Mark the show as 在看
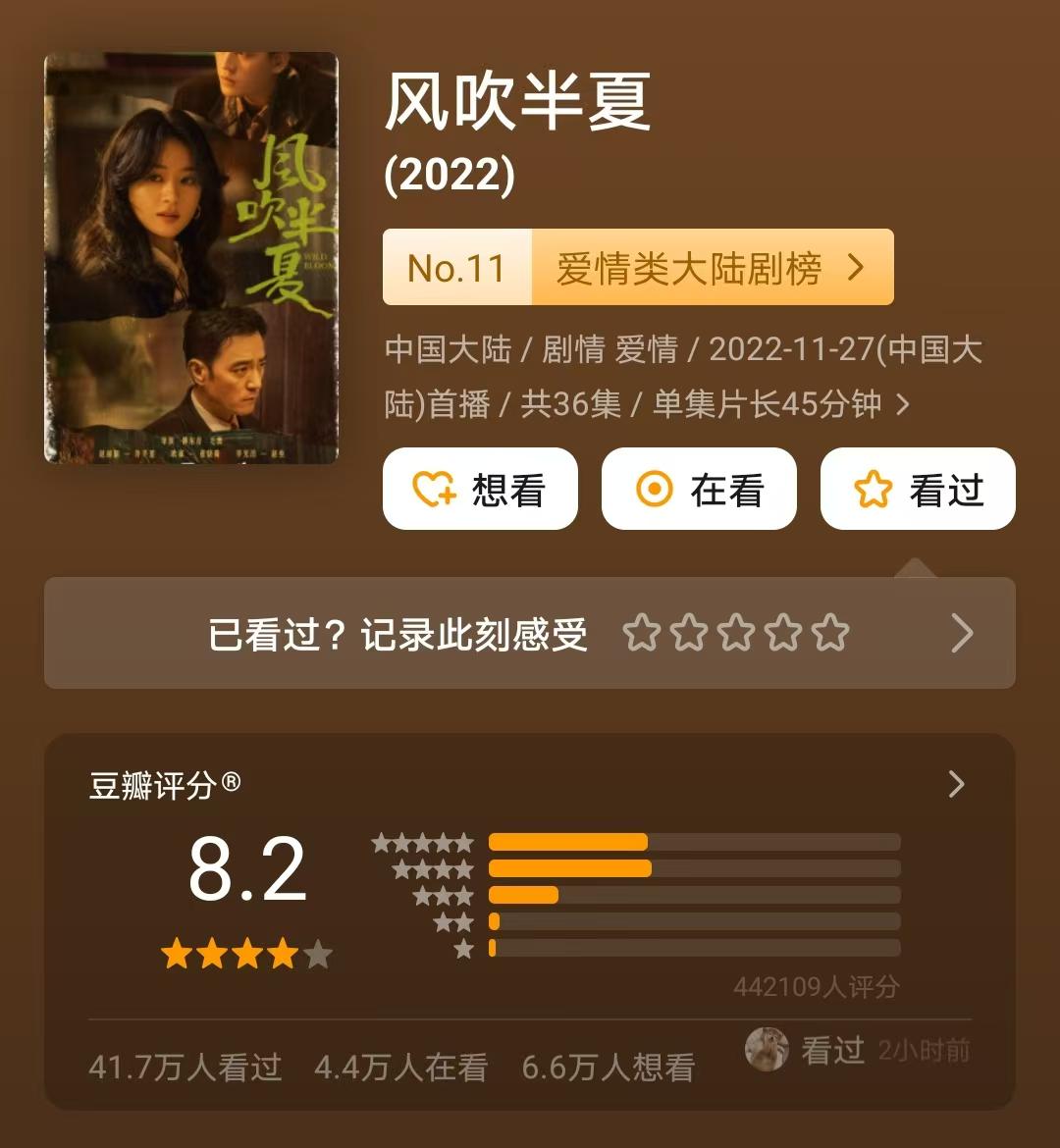Screen dimensions: 1060x1148 699,490
